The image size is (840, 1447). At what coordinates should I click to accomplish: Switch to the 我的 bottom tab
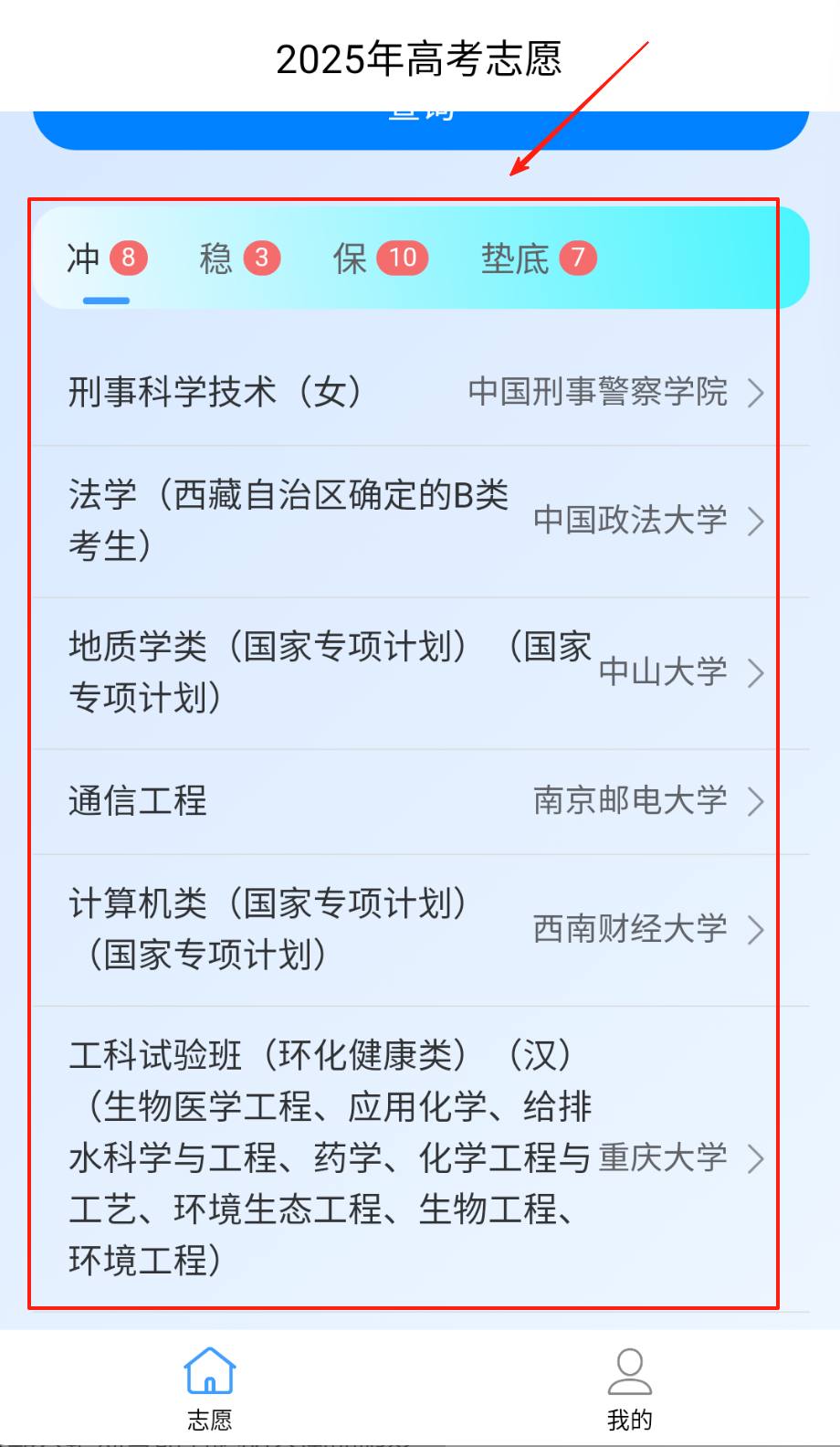[x=630, y=1389]
